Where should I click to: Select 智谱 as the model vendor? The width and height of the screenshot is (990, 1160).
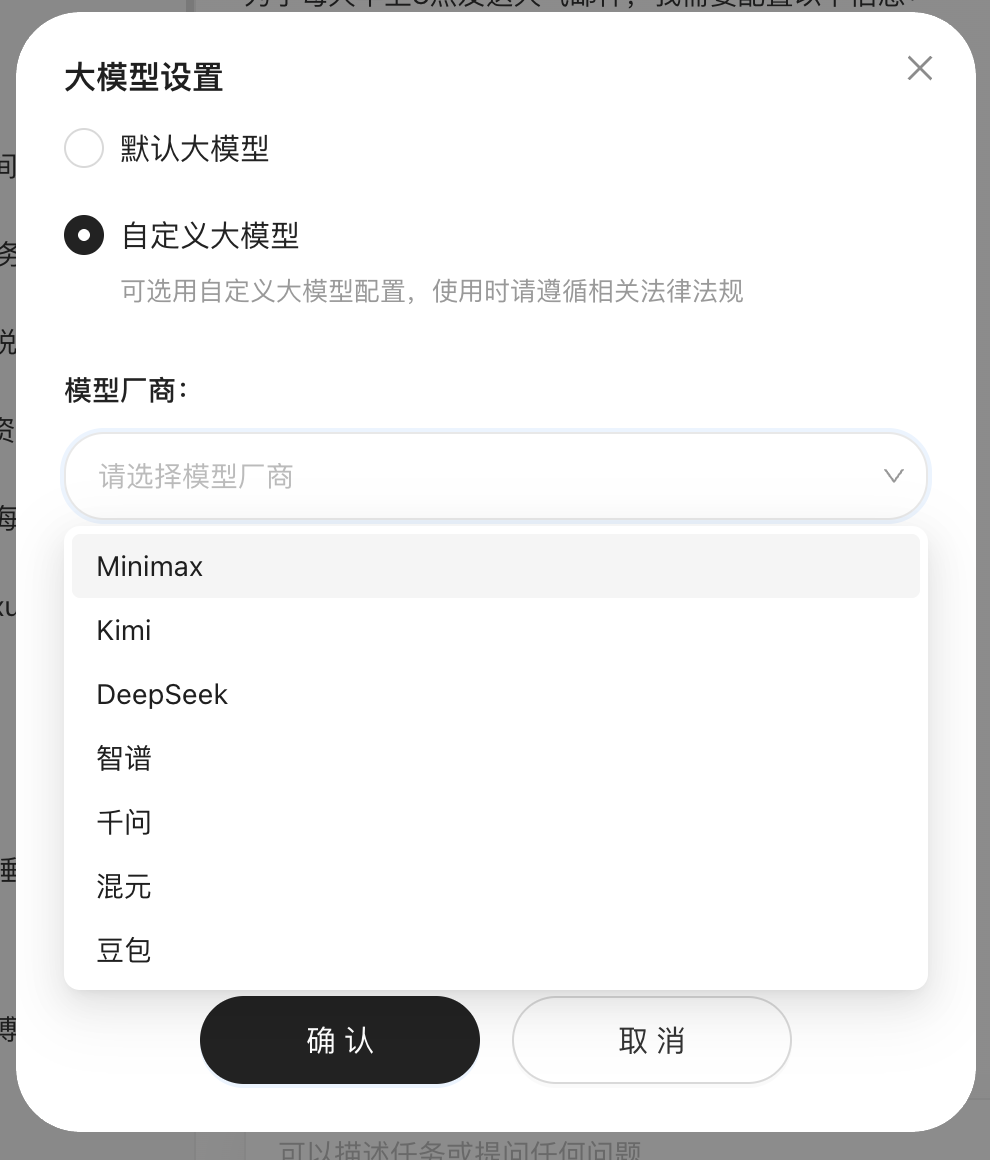point(124,758)
